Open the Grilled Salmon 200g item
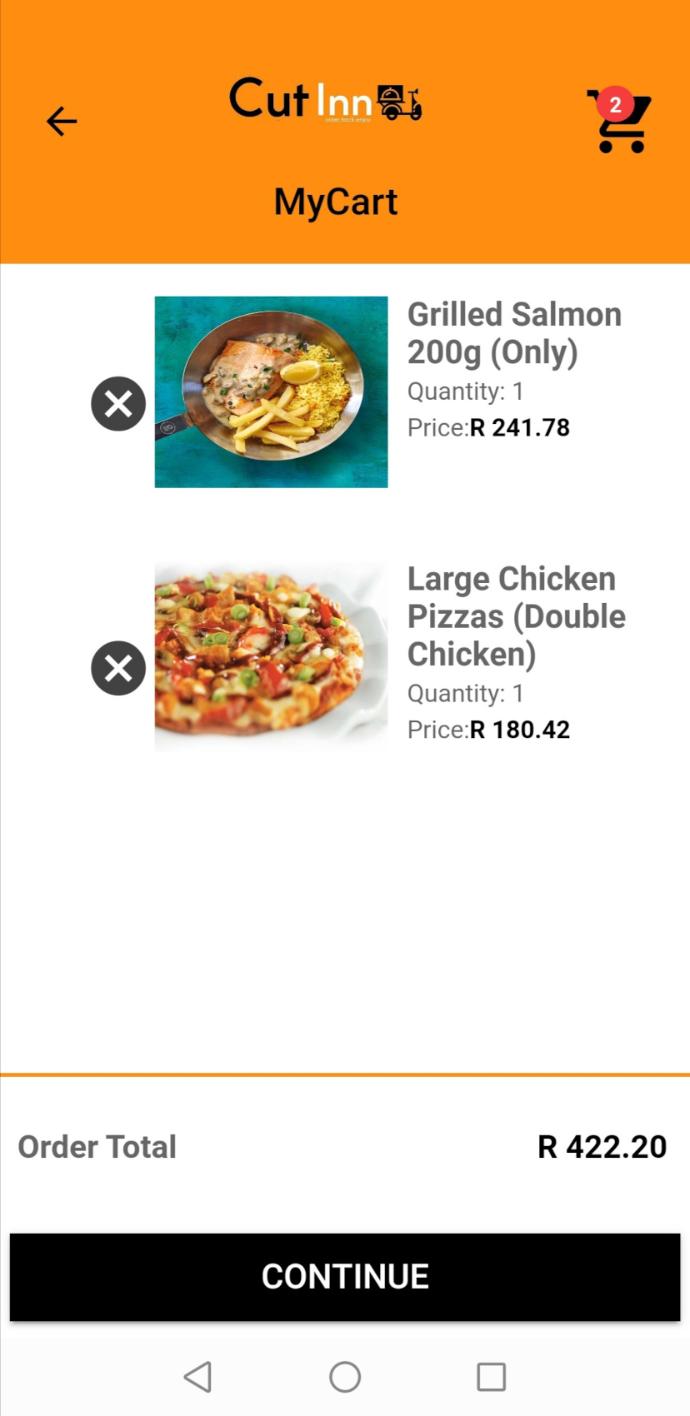 click(271, 392)
